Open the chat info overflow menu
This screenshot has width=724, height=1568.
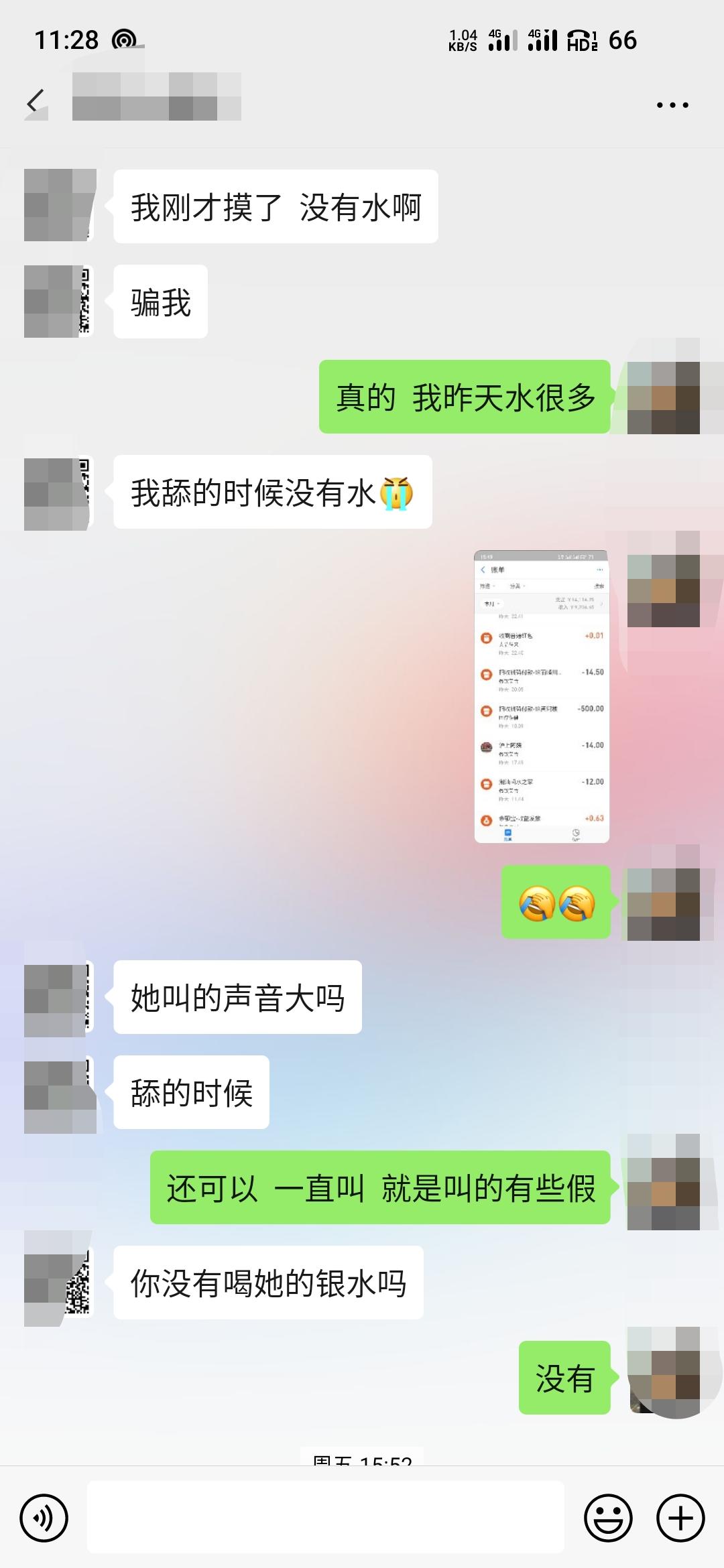672,105
